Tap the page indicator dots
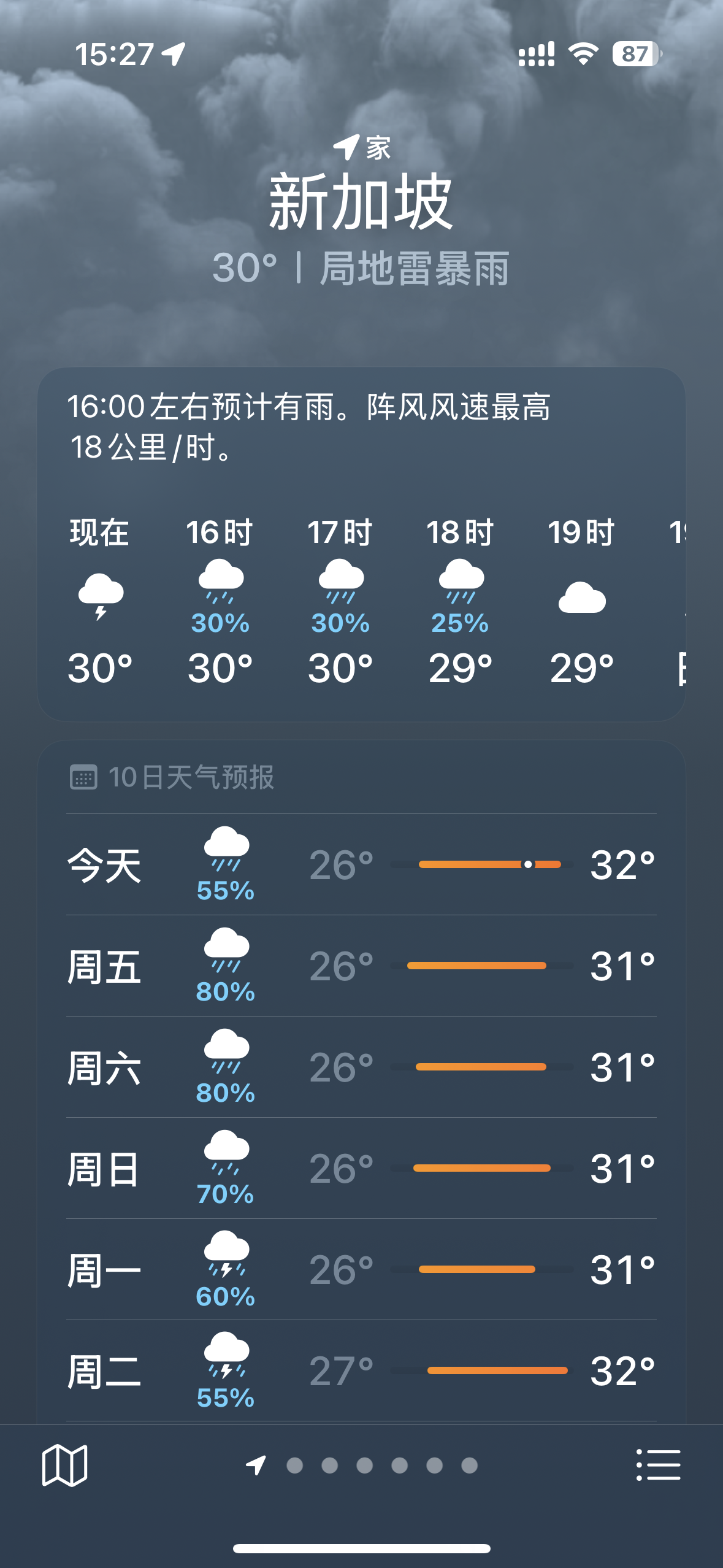The height and width of the screenshot is (1568, 723). (x=361, y=1466)
